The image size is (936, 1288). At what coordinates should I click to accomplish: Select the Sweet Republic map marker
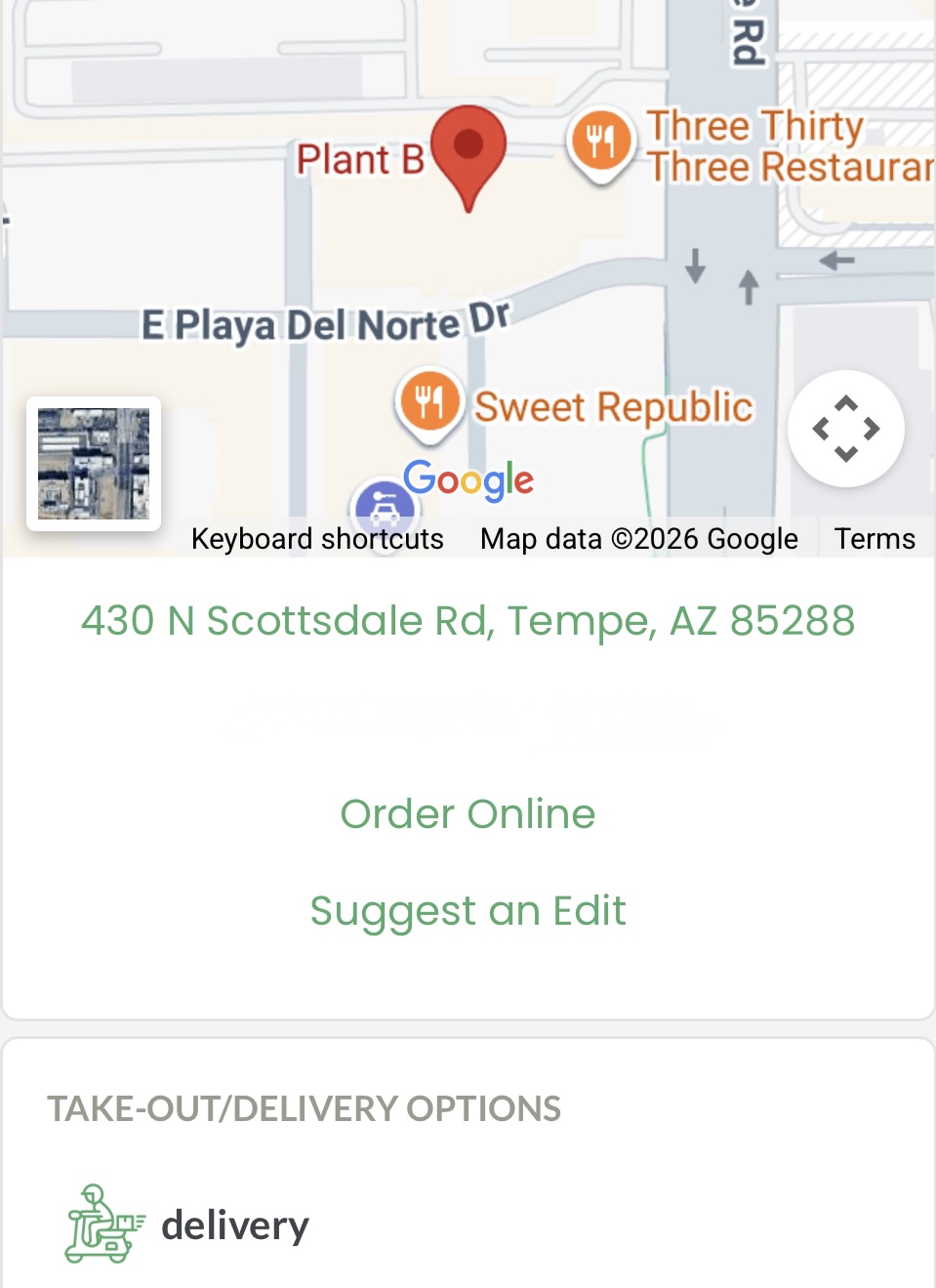tap(429, 401)
